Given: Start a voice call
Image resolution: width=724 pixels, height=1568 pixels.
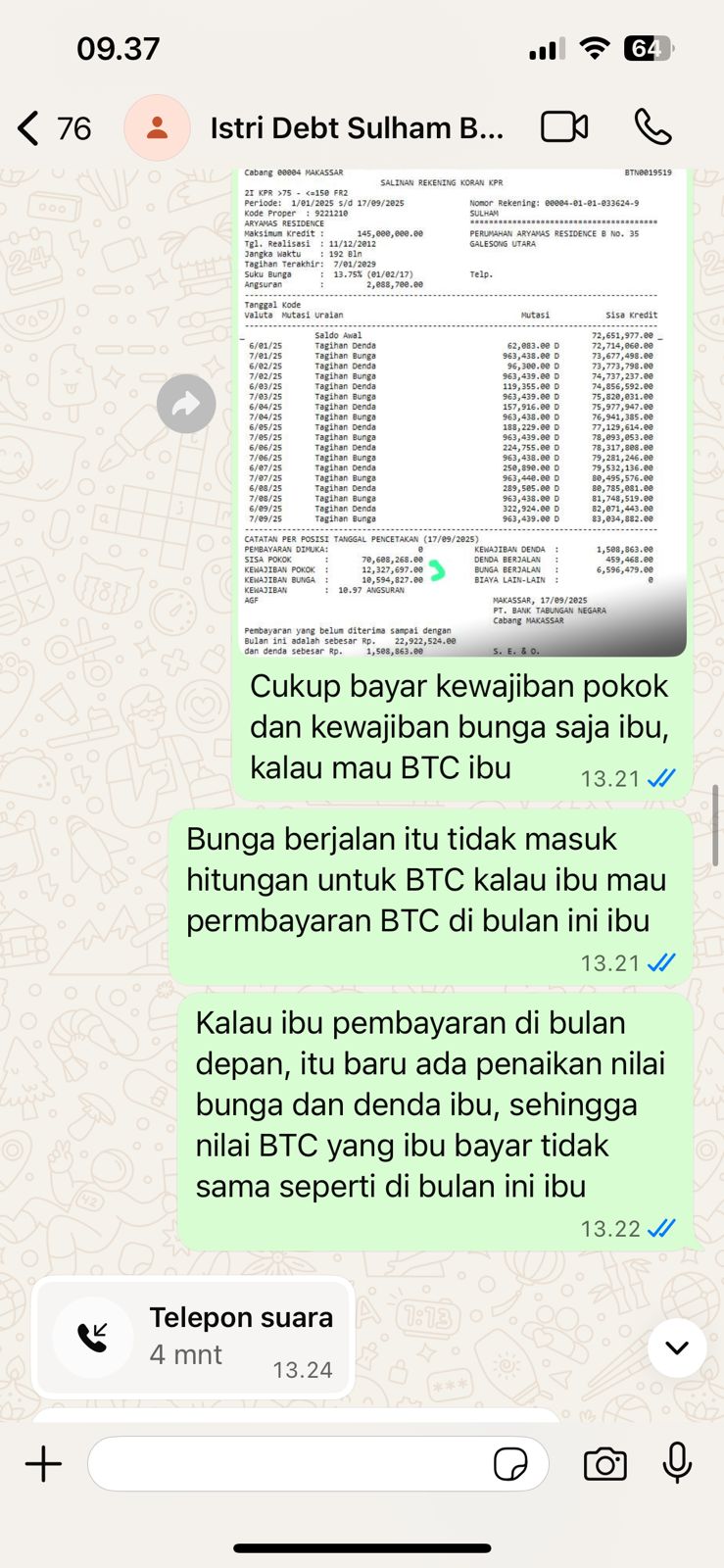Looking at the screenshot, I should [652, 127].
